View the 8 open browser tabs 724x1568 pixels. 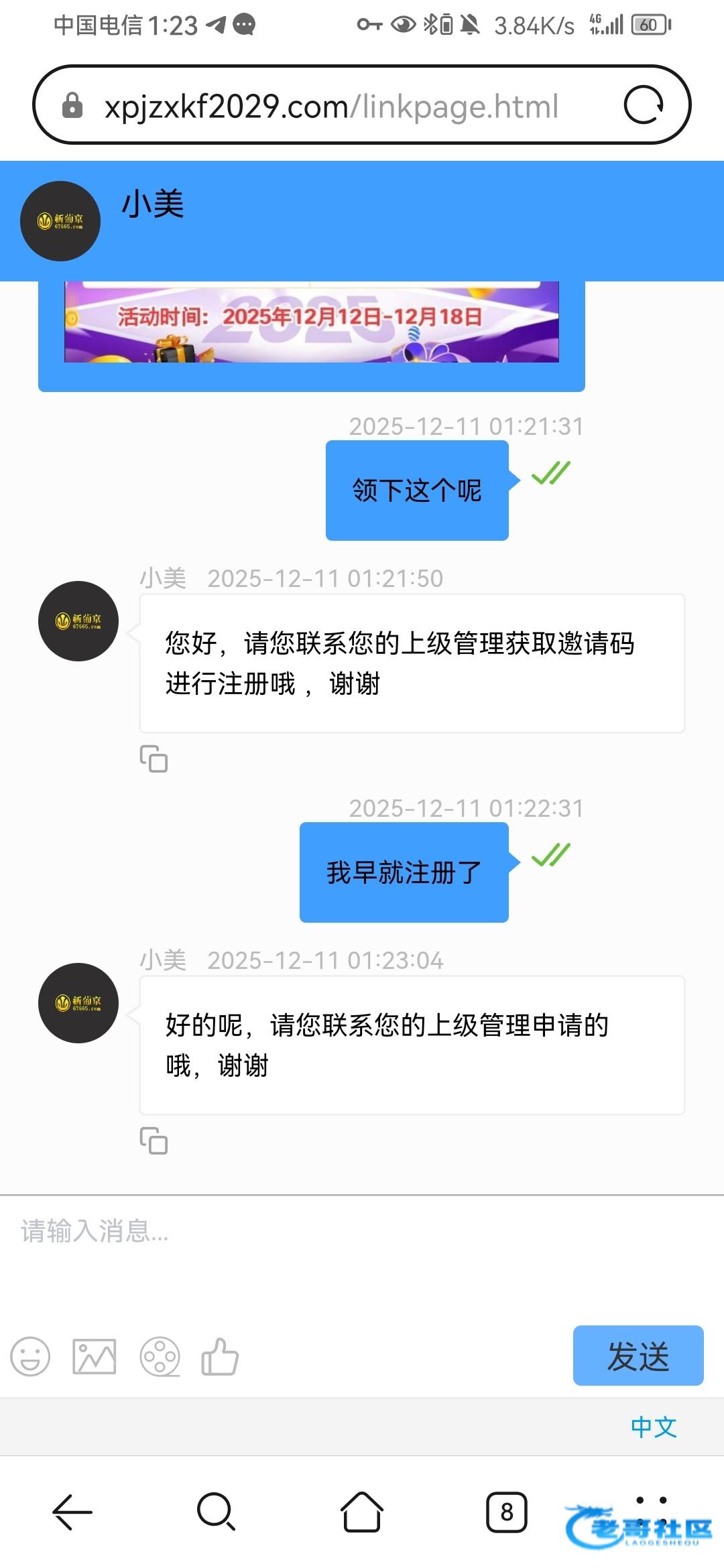coord(507,1512)
